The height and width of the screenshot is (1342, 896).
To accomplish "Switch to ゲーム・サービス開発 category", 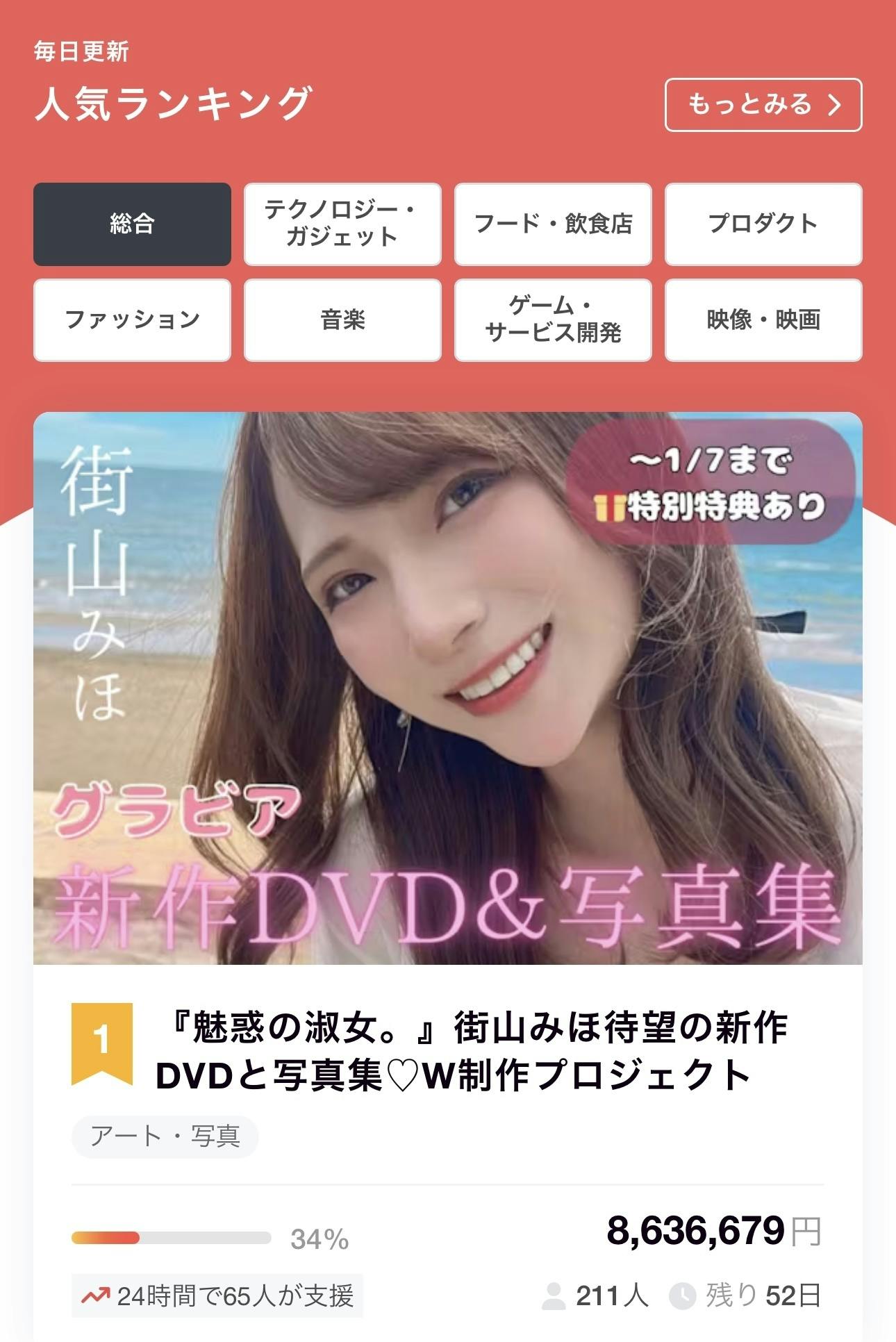I will tap(553, 320).
